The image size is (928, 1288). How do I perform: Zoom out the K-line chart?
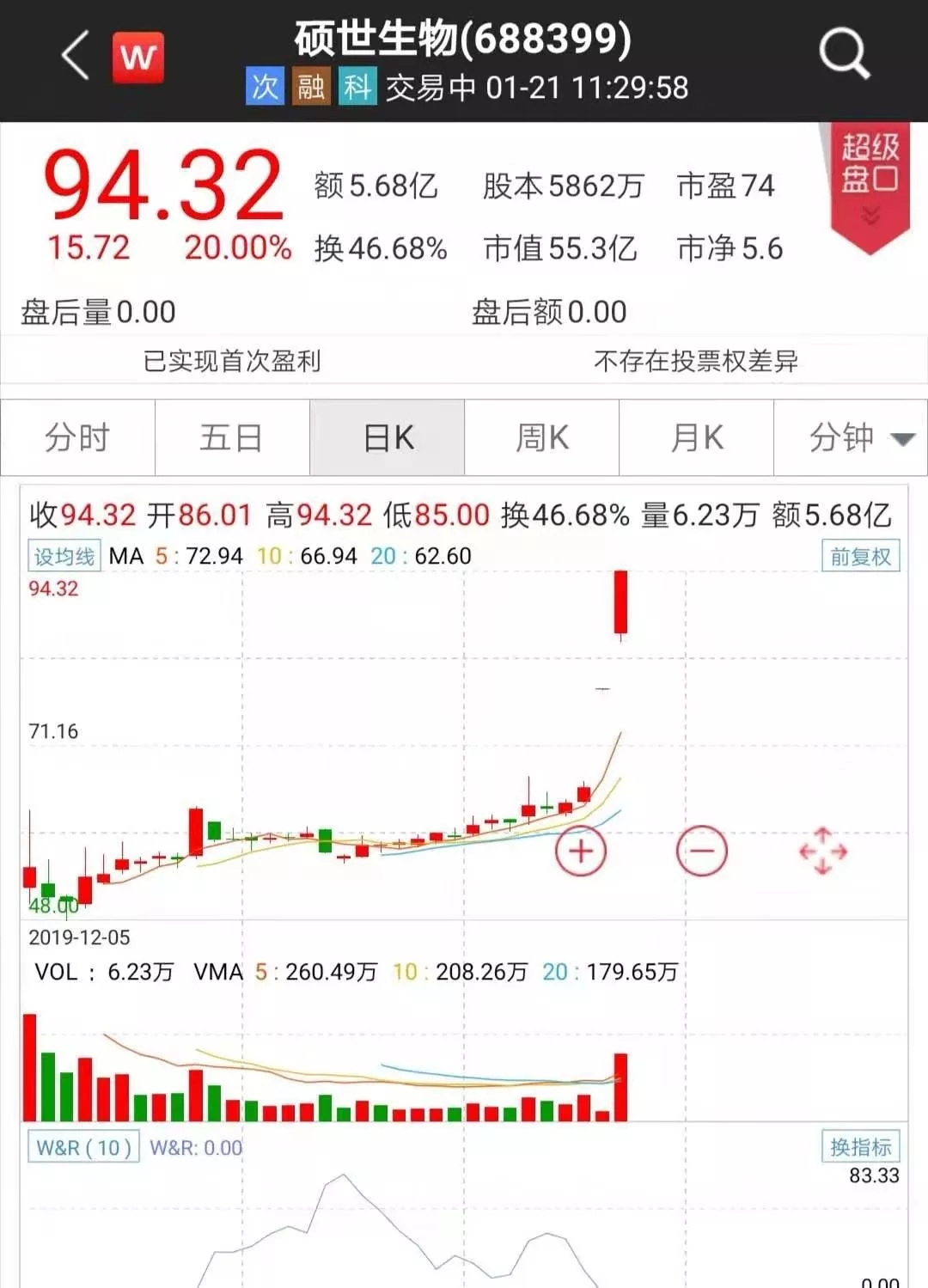(702, 852)
